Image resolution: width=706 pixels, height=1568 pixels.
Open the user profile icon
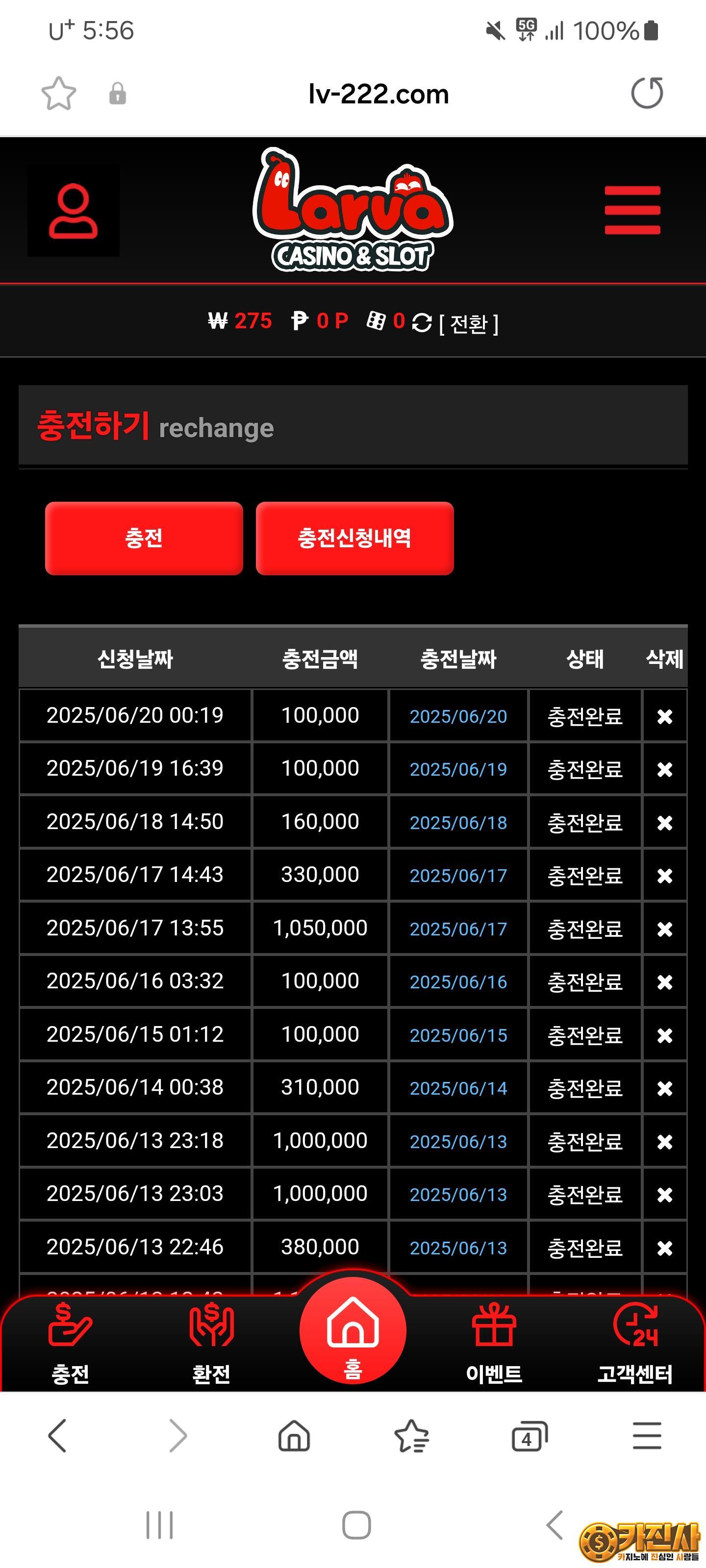[73, 211]
